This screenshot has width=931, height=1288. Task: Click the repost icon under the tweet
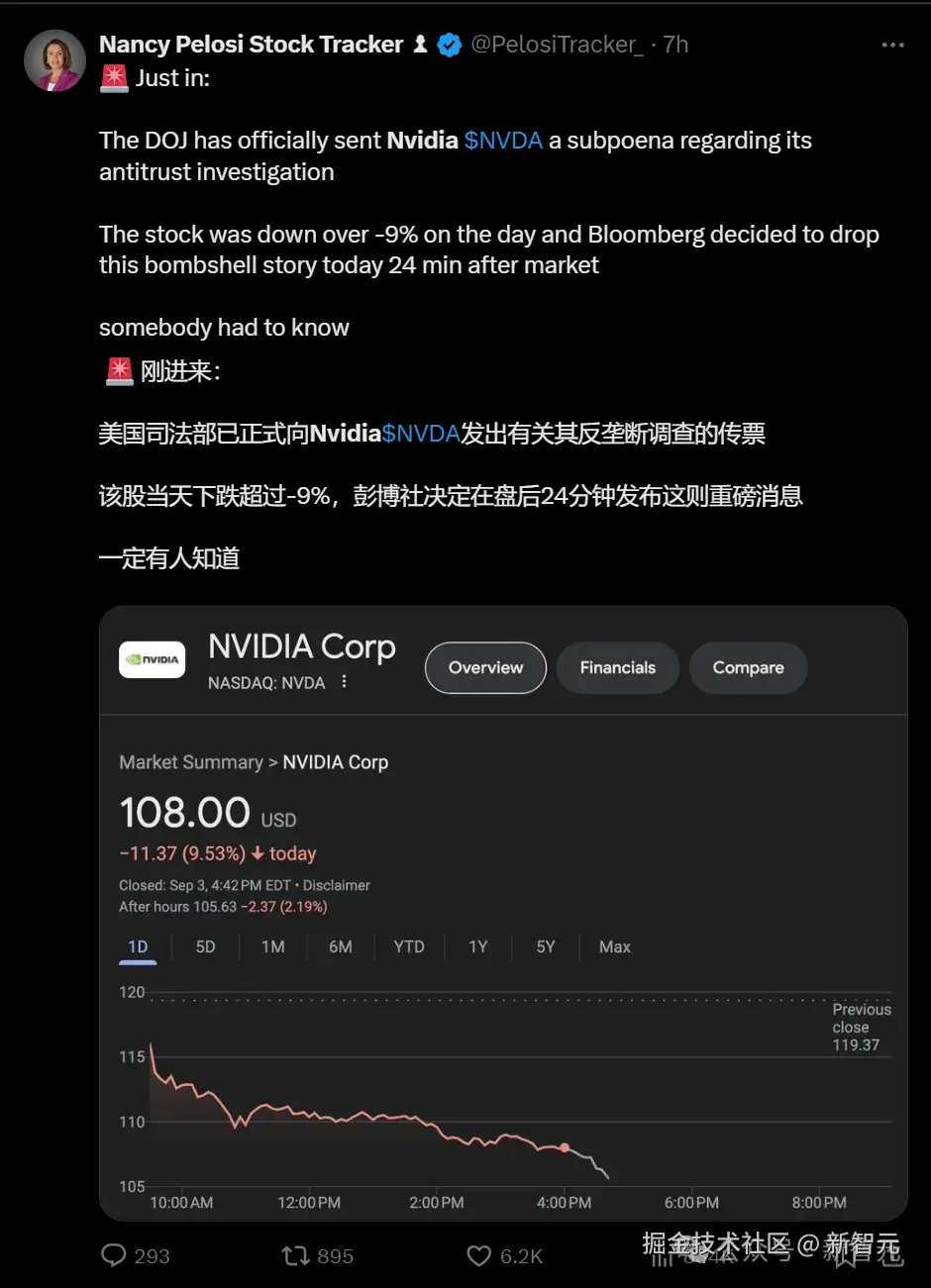coord(292,1255)
